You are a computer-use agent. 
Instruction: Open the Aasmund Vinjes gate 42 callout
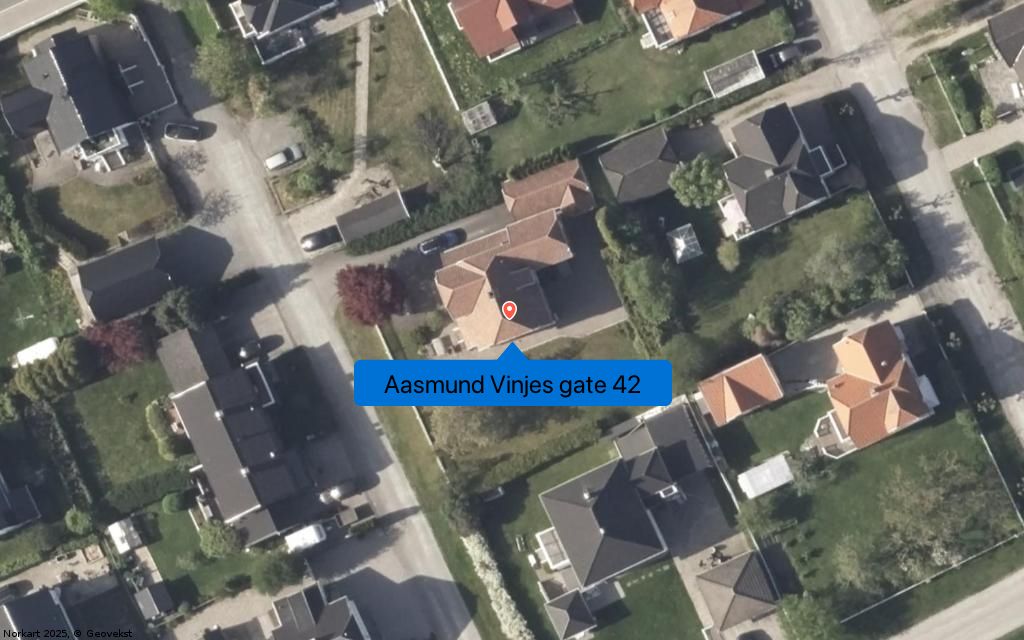click(512, 384)
